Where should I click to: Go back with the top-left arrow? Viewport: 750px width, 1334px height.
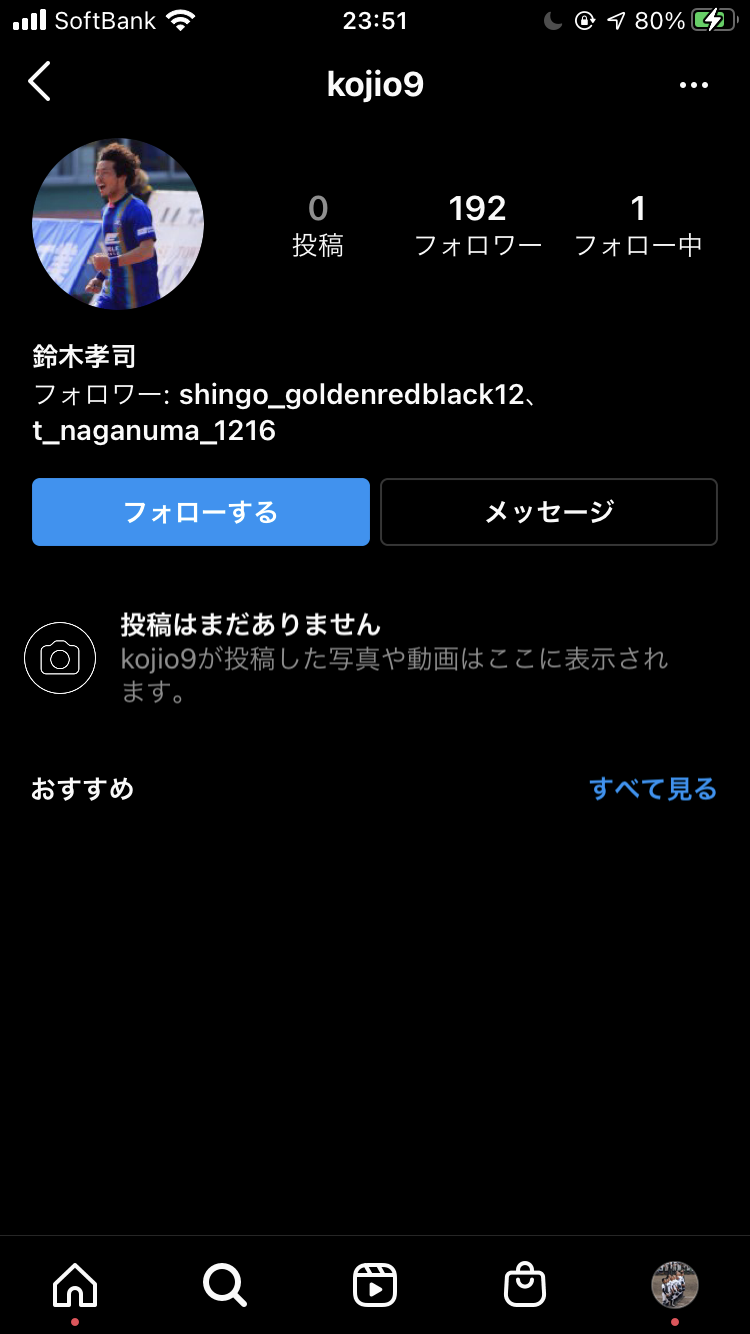[39, 82]
